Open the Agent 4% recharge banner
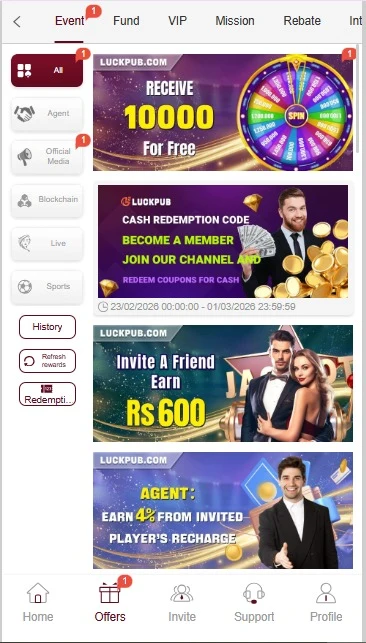Viewport: 366px width, 643px height. [x=223, y=511]
